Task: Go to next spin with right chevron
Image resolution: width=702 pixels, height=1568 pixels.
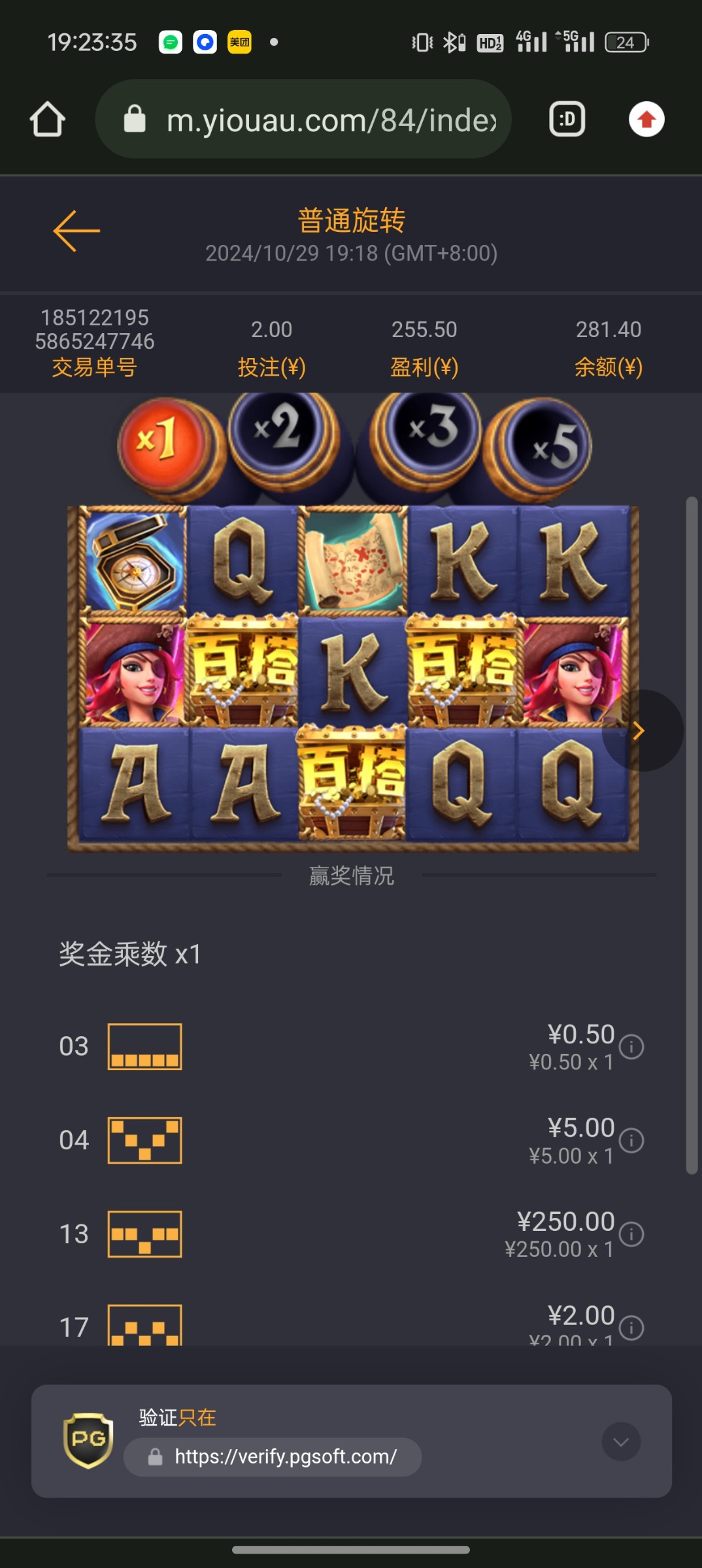Action: coord(640,730)
